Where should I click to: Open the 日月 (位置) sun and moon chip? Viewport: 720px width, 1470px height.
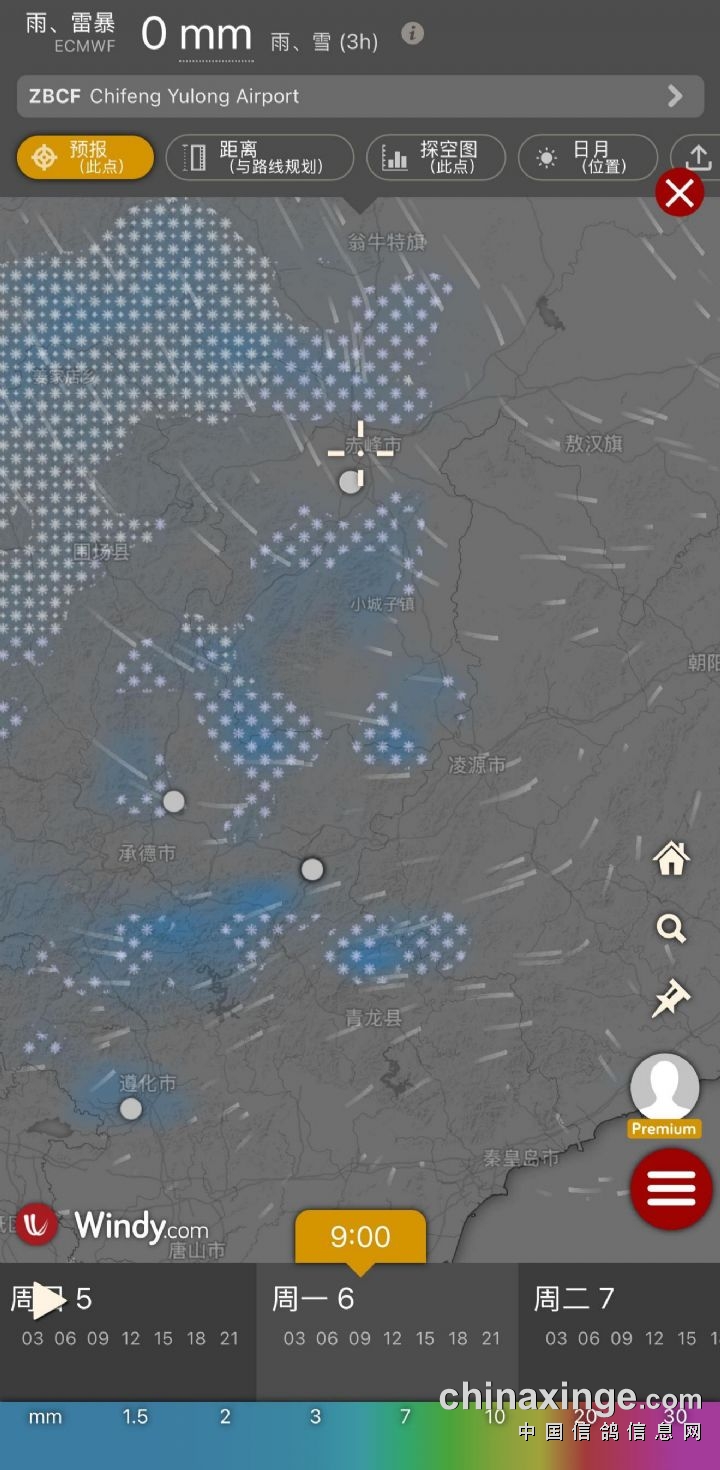[x=587, y=158]
